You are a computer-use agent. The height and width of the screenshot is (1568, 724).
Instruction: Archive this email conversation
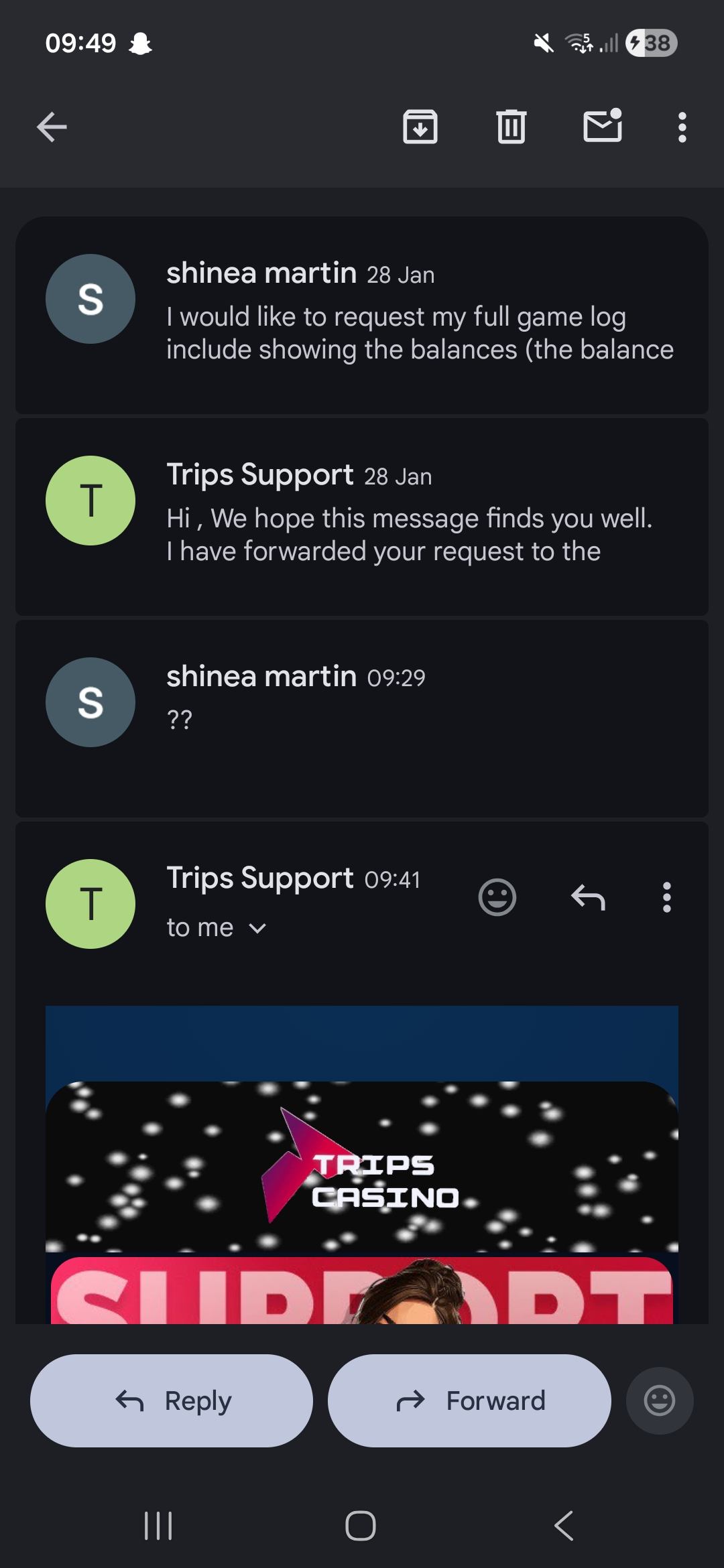point(420,127)
